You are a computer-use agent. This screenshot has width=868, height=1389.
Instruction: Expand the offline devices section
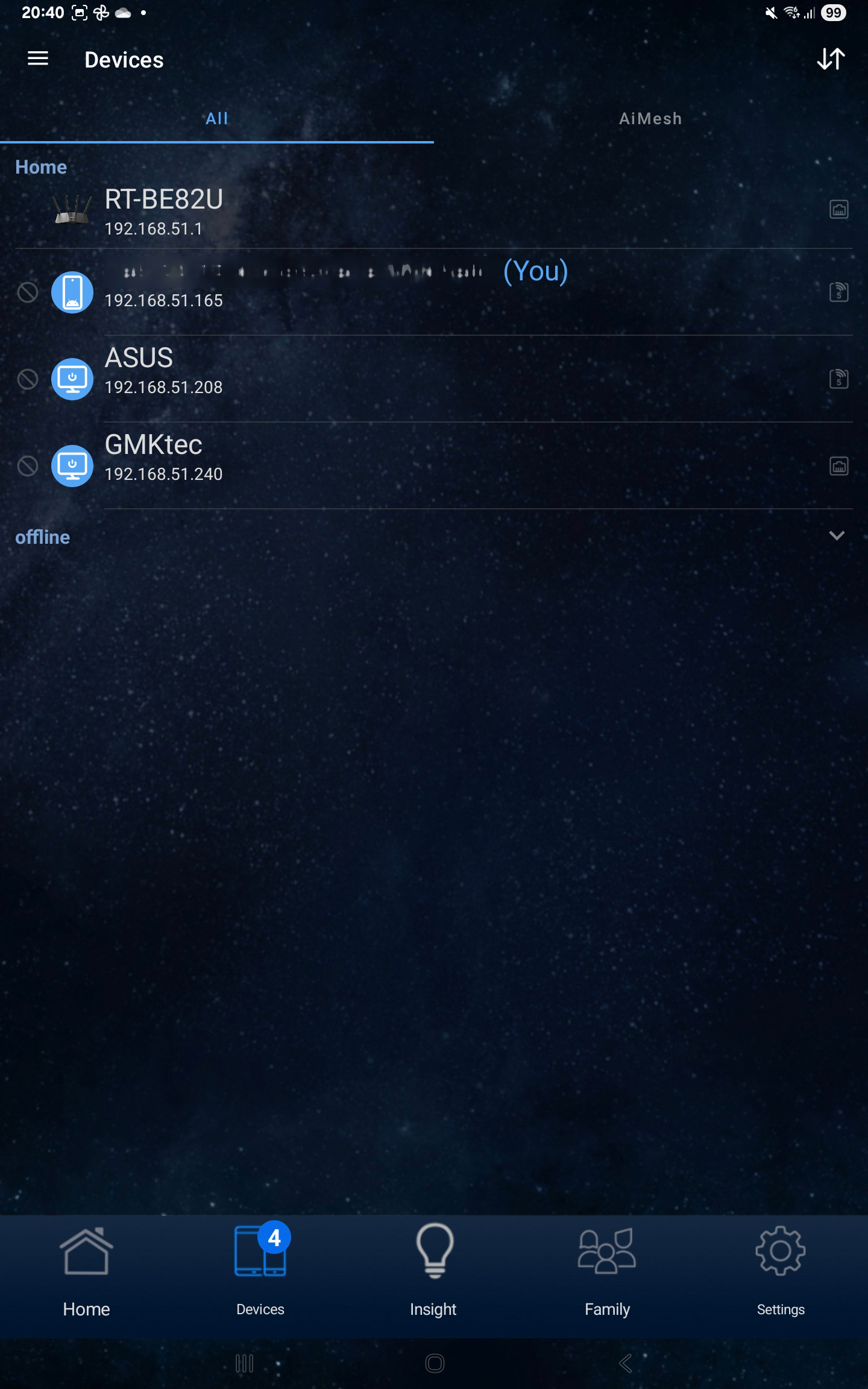pos(836,536)
